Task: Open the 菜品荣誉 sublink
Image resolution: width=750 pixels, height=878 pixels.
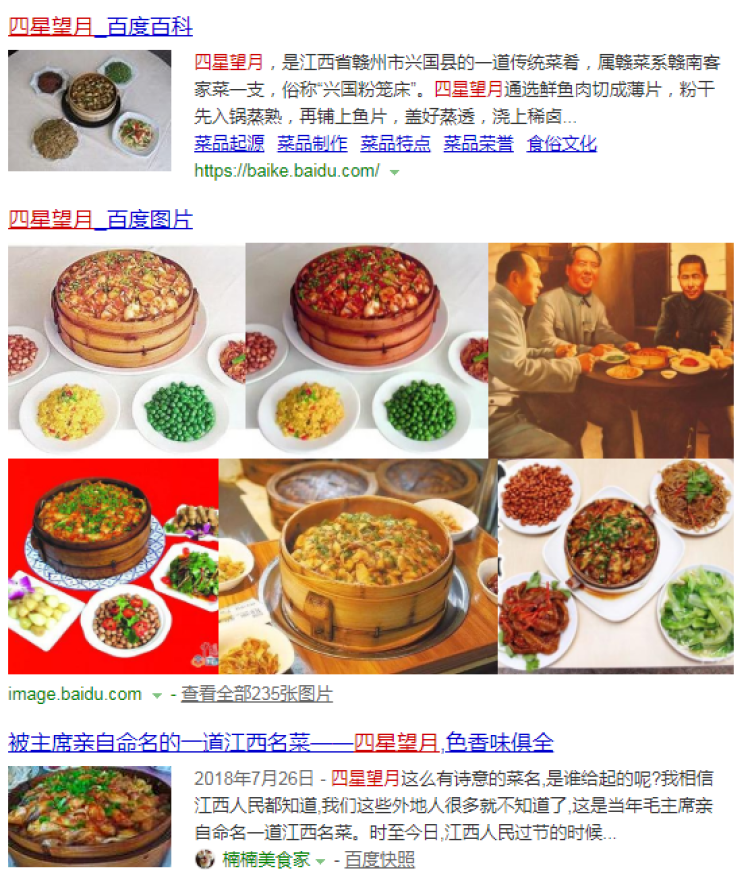Action: pyautogui.click(x=478, y=143)
